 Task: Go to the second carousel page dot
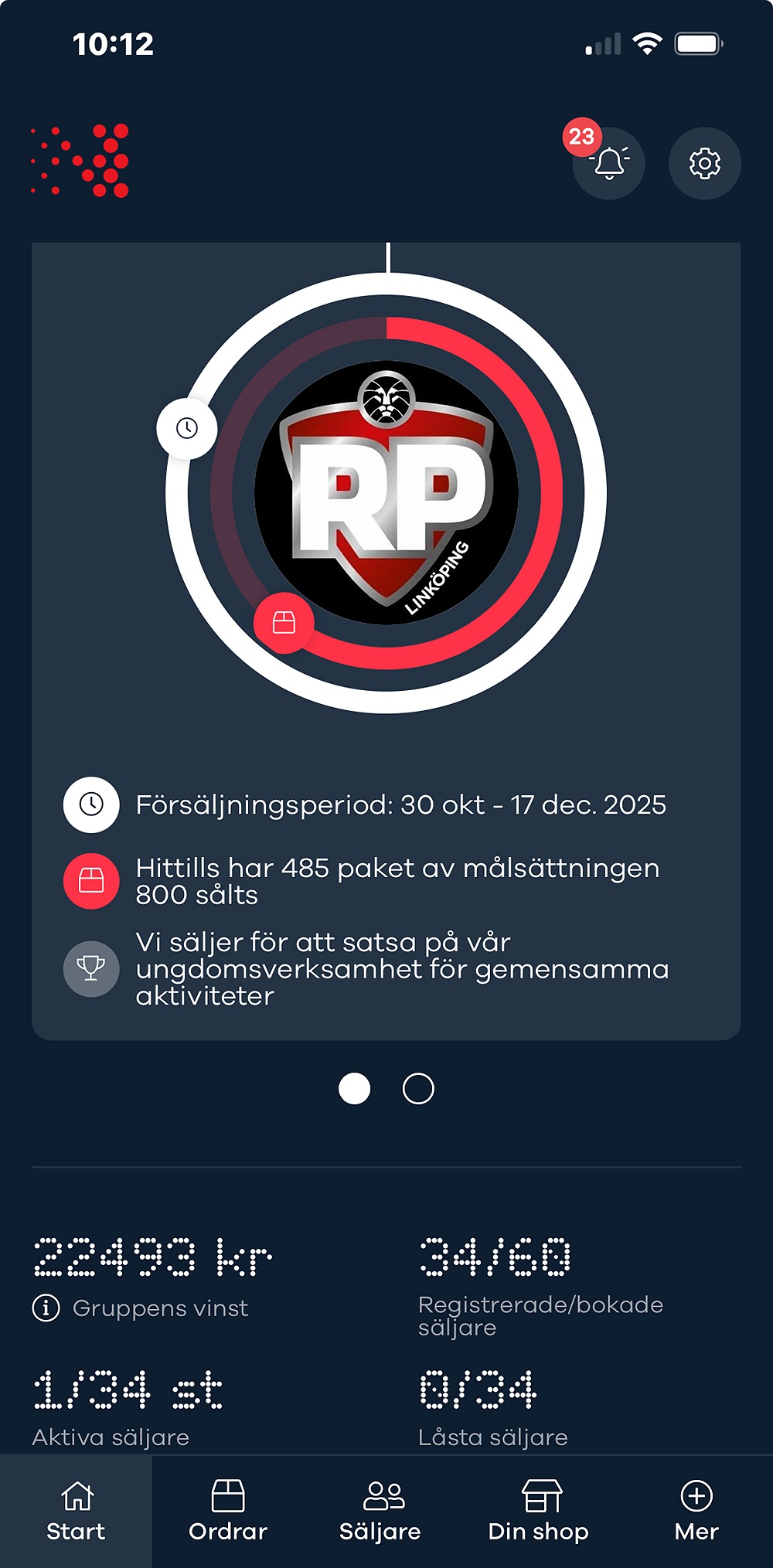[418, 1088]
